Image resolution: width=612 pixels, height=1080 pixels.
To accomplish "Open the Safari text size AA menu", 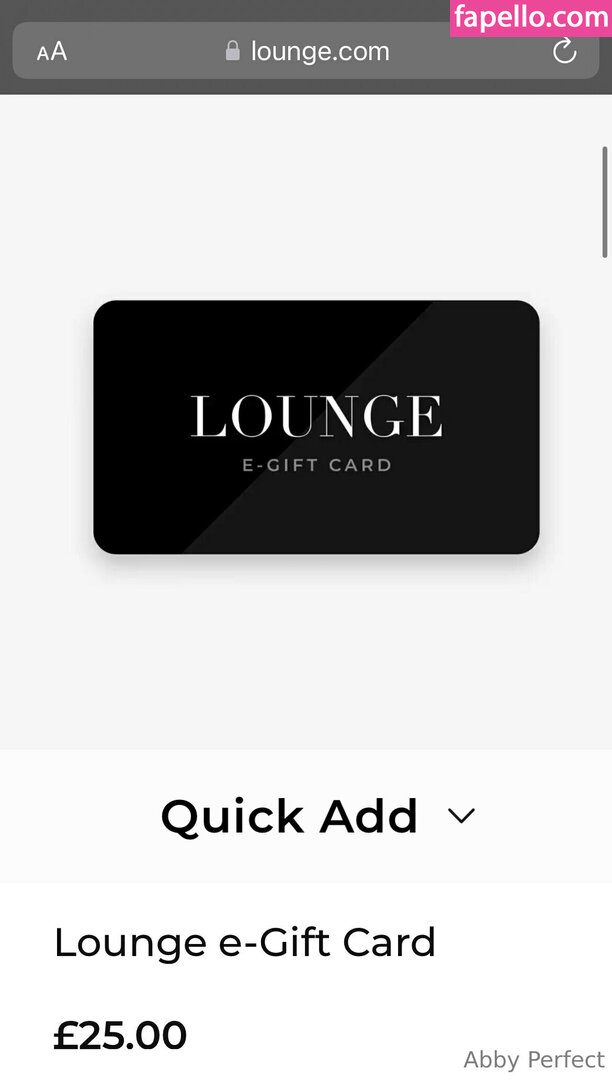I will point(52,51).
